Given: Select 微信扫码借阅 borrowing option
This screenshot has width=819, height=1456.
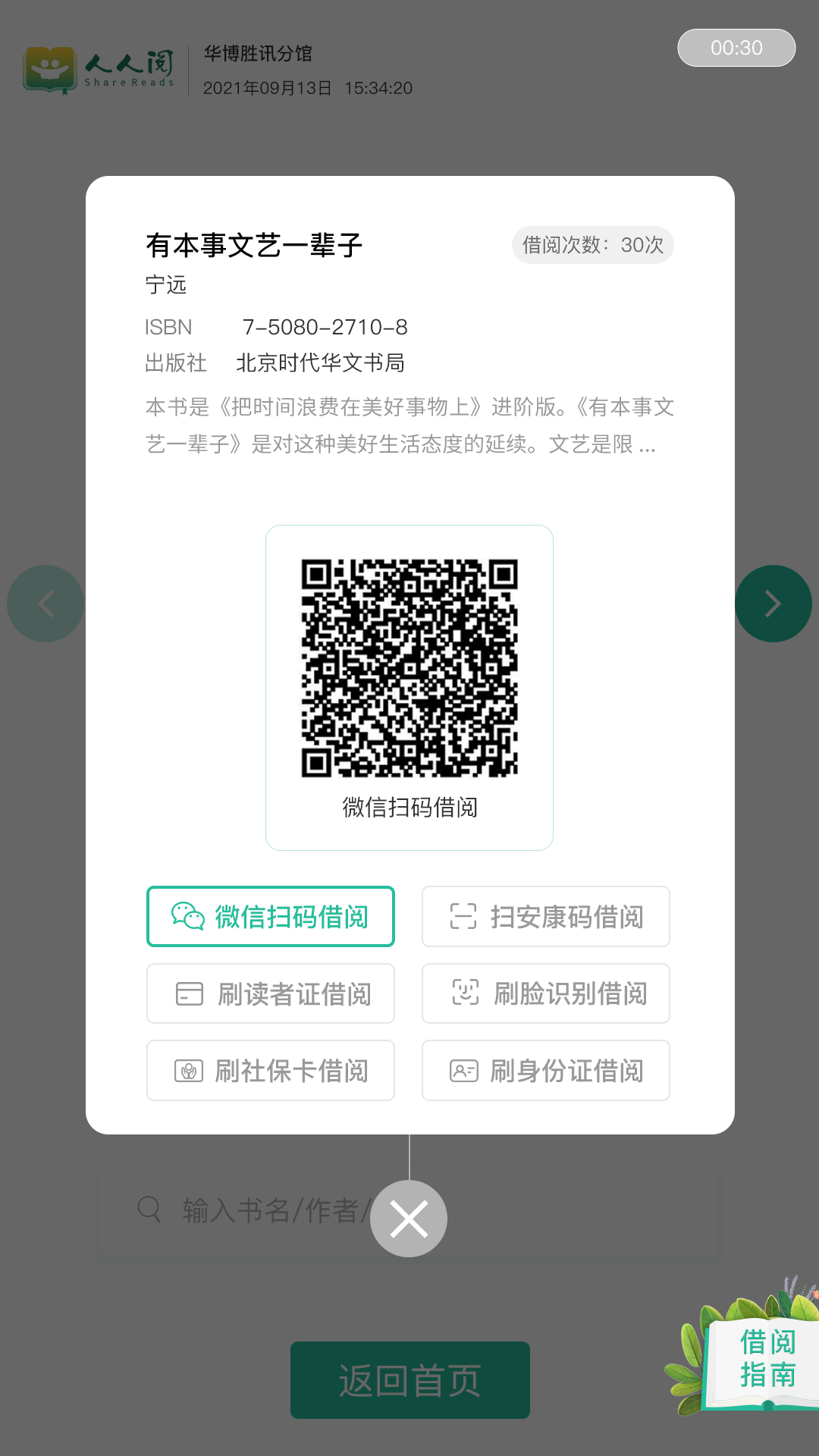Looking at the screenshot, I should [x=271, y=916].
